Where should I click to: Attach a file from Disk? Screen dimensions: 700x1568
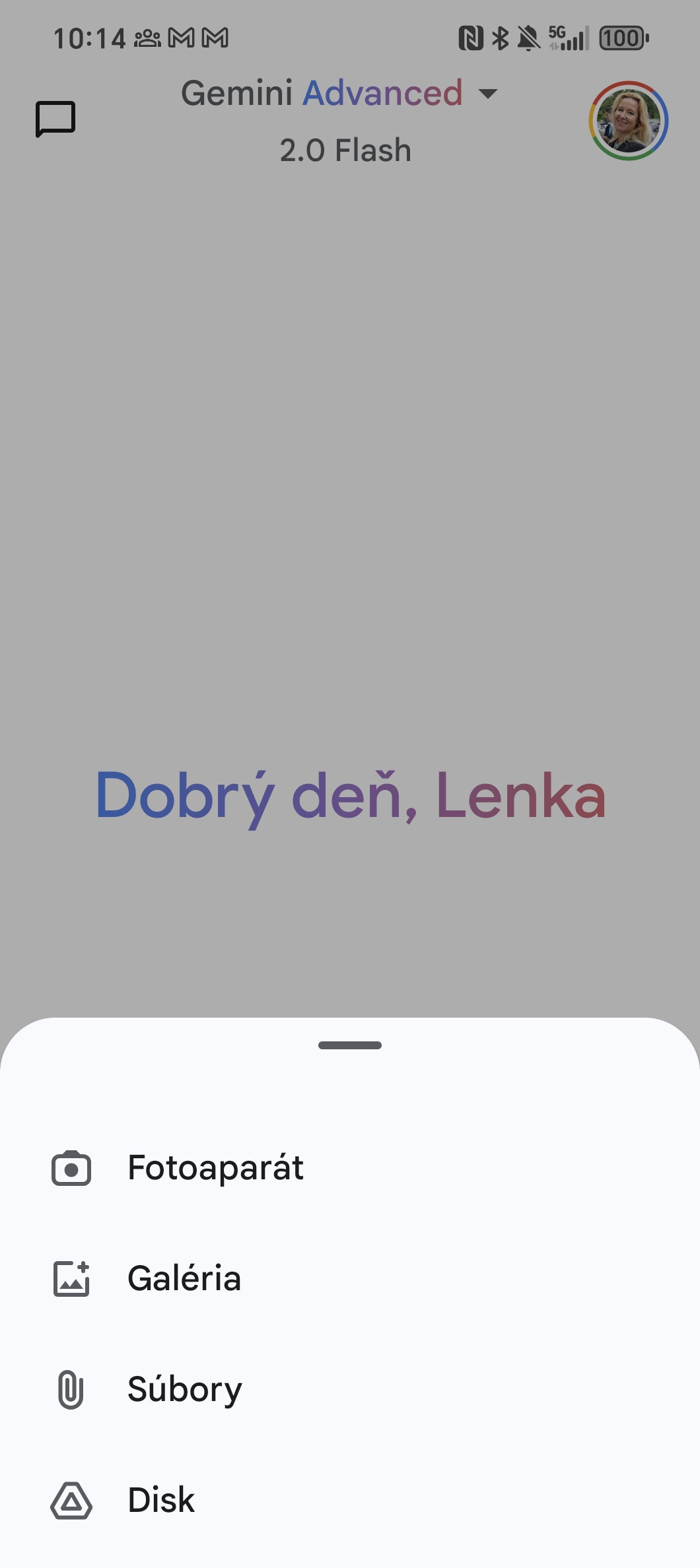[x=350, y=1500]
